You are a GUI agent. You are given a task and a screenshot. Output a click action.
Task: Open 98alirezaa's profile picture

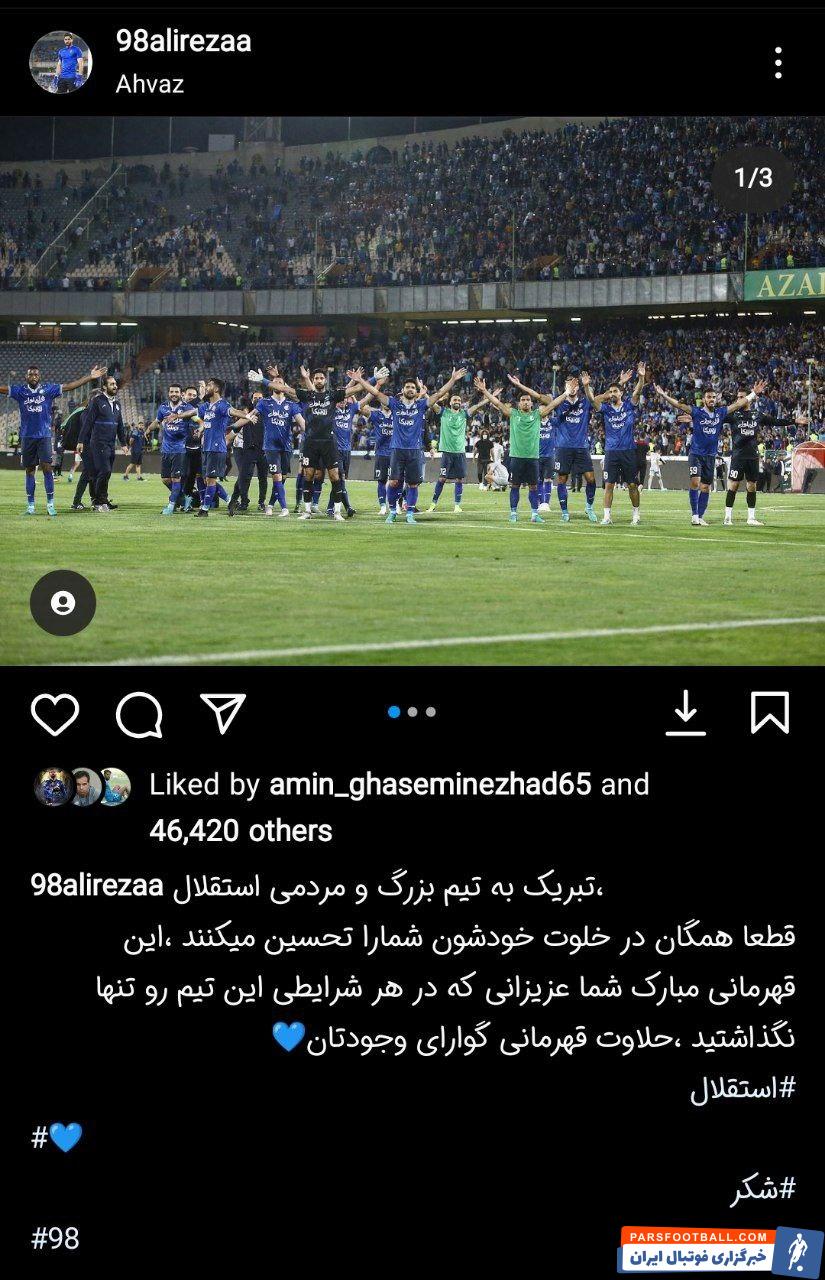58,55
